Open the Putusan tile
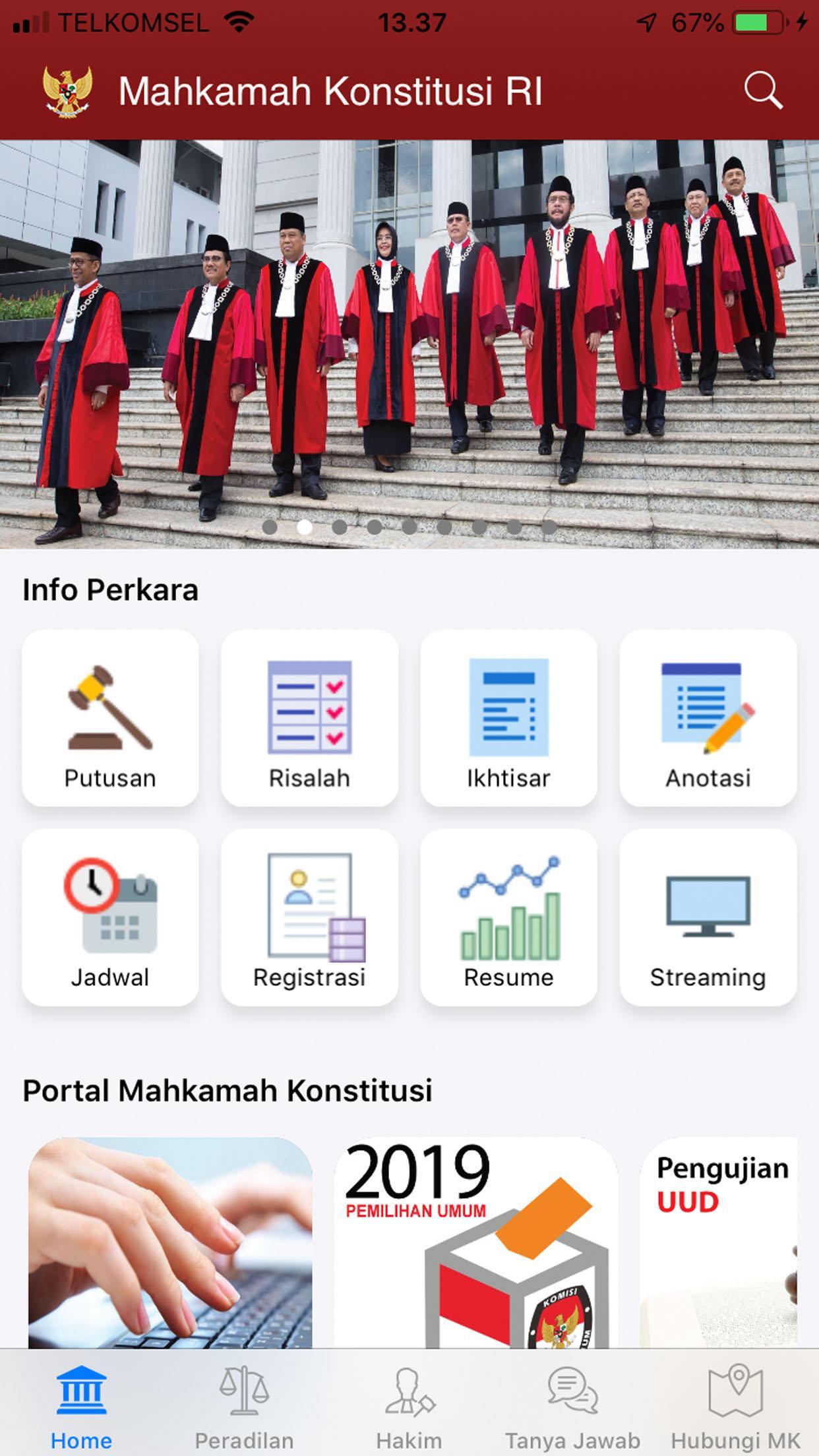The width and height of the screenshot is (819, 1456). pyautogui.click(x=110, y=718)
